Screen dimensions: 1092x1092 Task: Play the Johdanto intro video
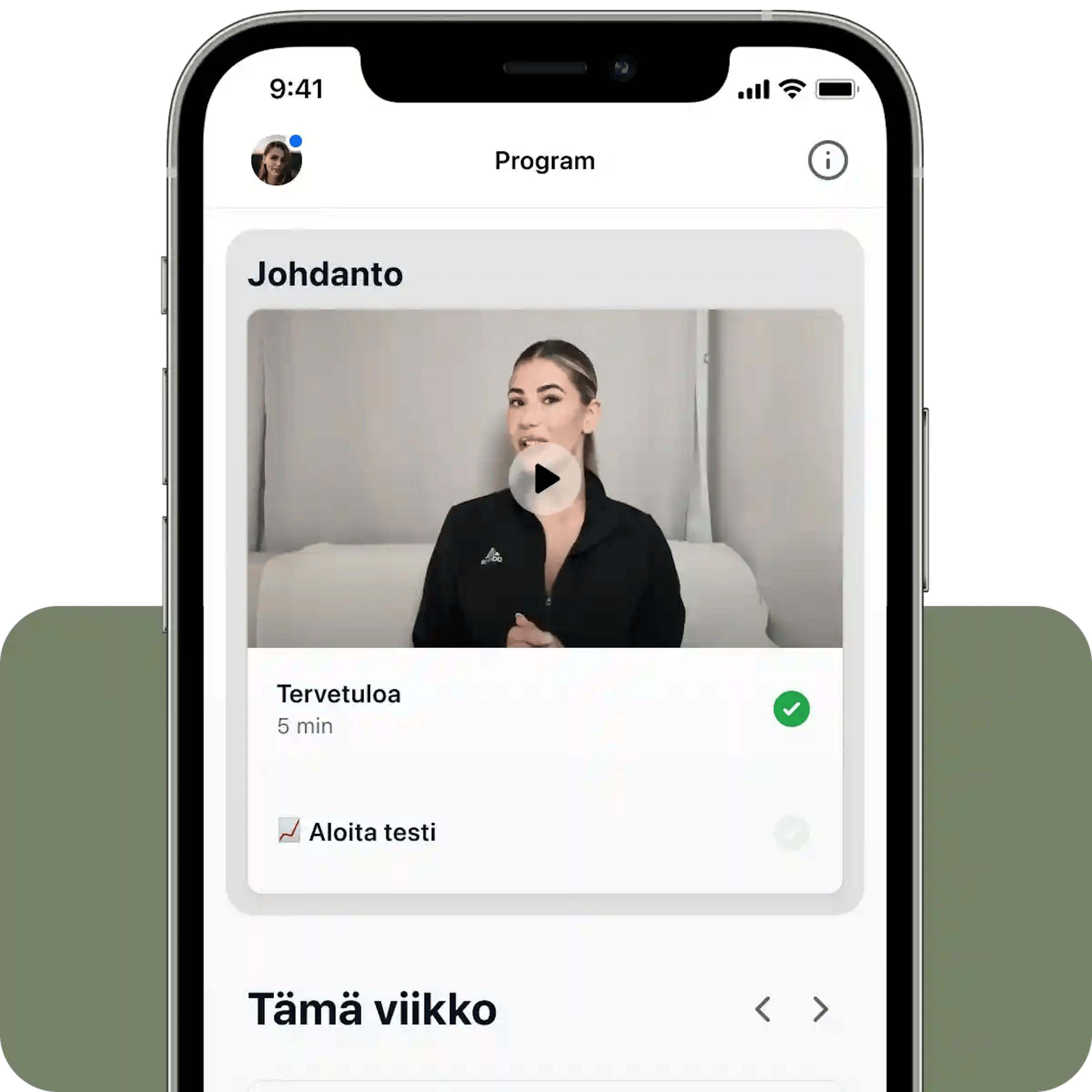[x=544, y=479]
